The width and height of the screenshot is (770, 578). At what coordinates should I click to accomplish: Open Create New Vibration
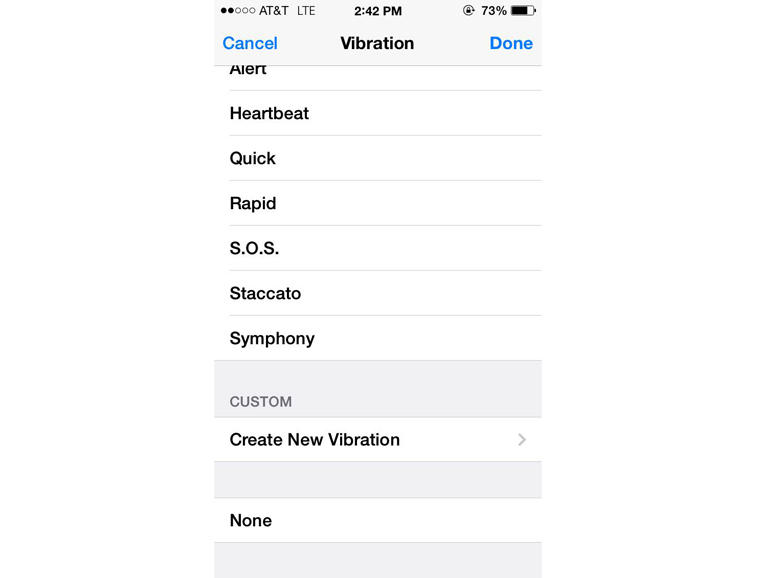[377, 439]
